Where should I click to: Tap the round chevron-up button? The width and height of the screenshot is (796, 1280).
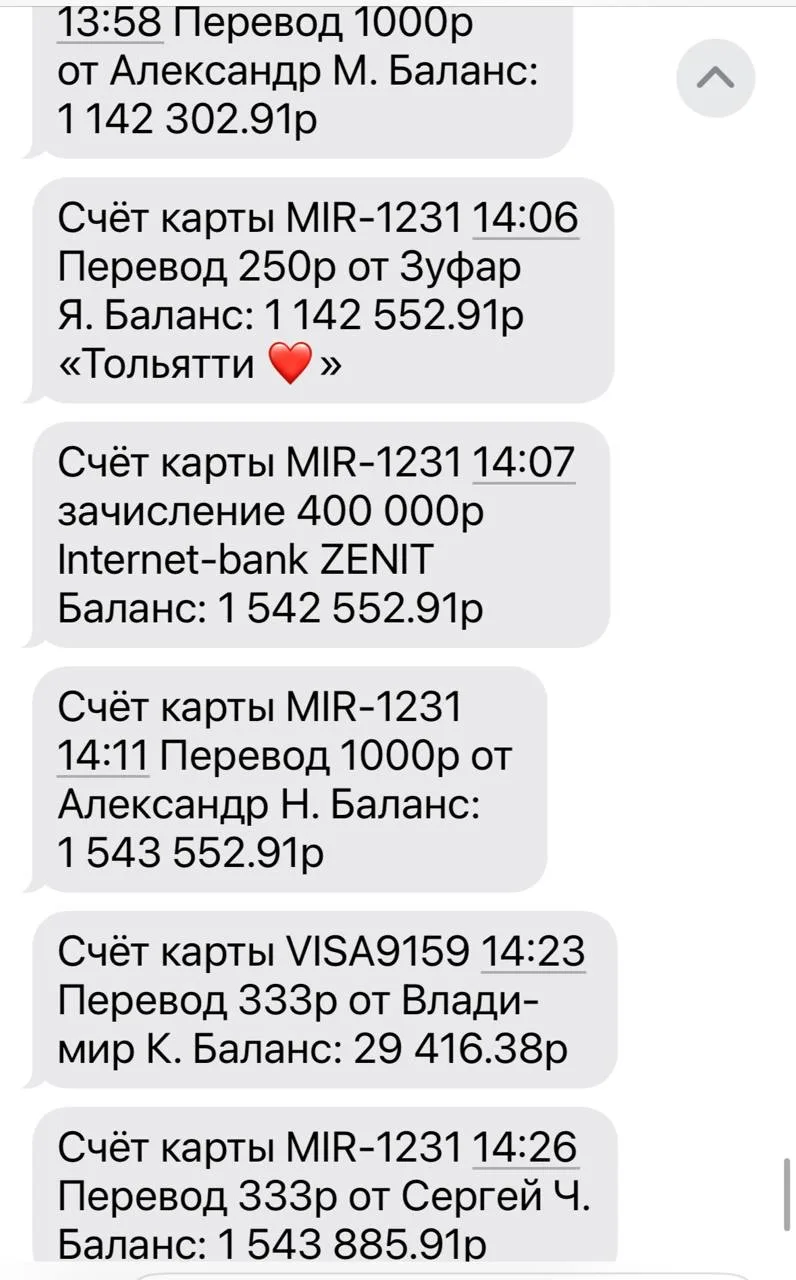coord(716,78)
